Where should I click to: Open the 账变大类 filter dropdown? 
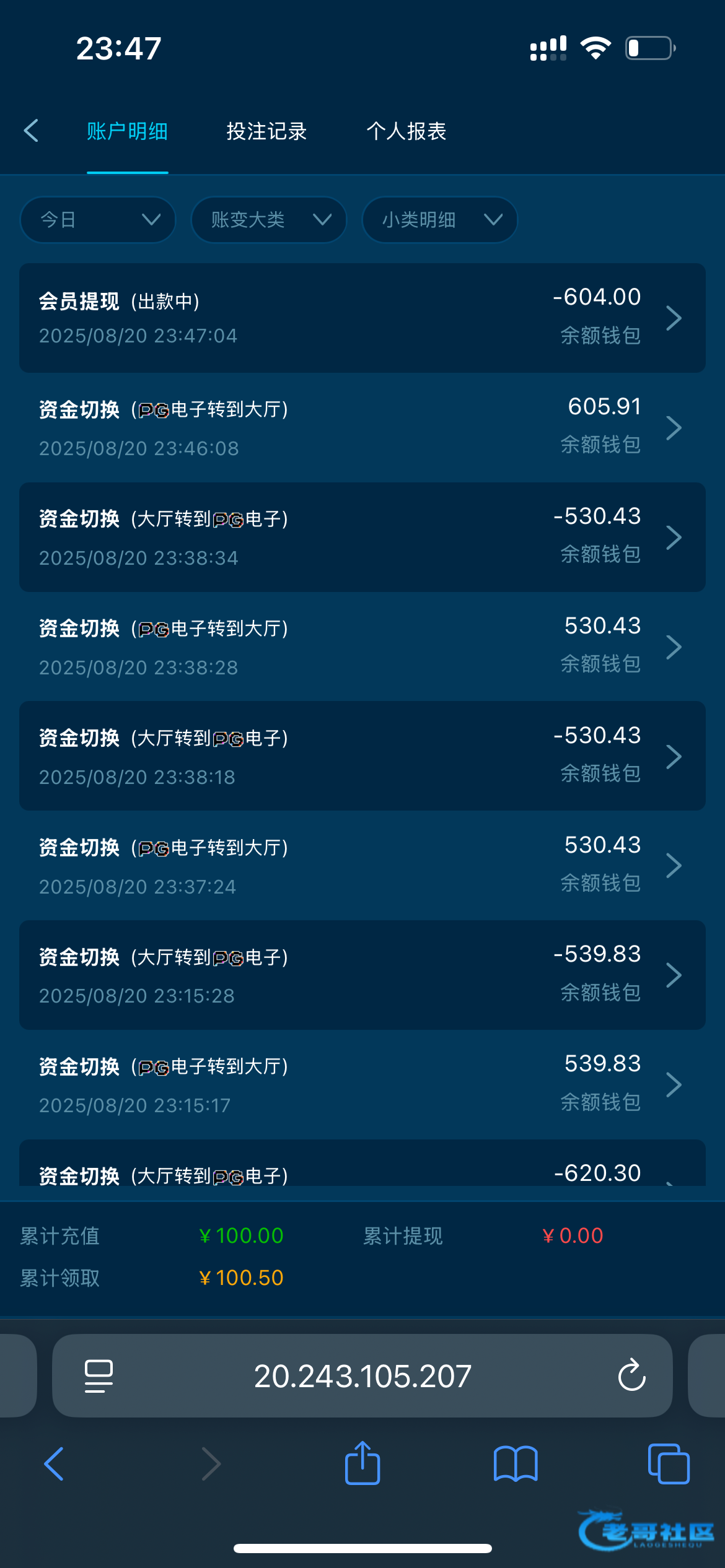(268, 220)
